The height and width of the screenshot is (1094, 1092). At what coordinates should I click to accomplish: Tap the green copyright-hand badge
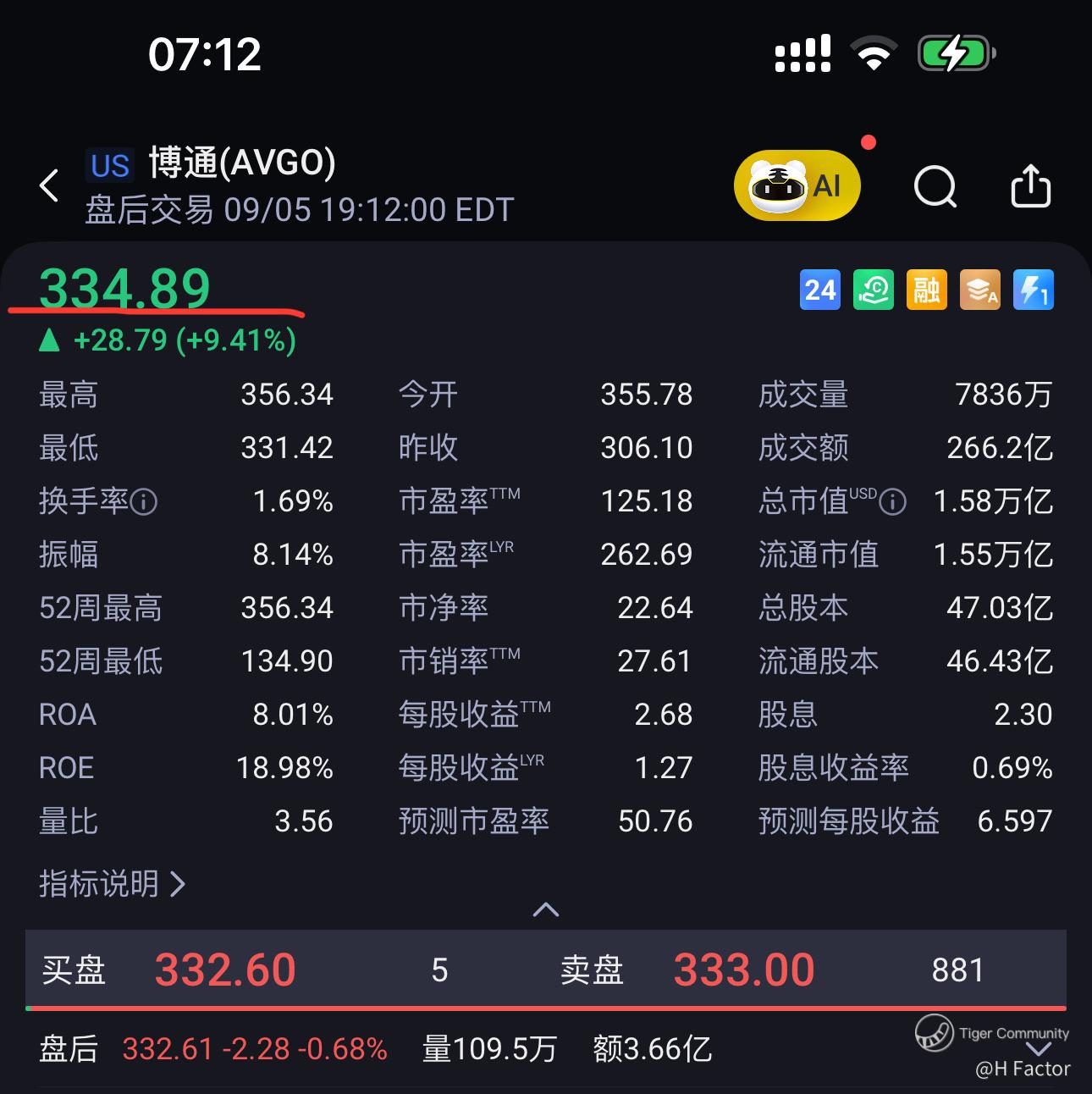(x=873, y=290)
